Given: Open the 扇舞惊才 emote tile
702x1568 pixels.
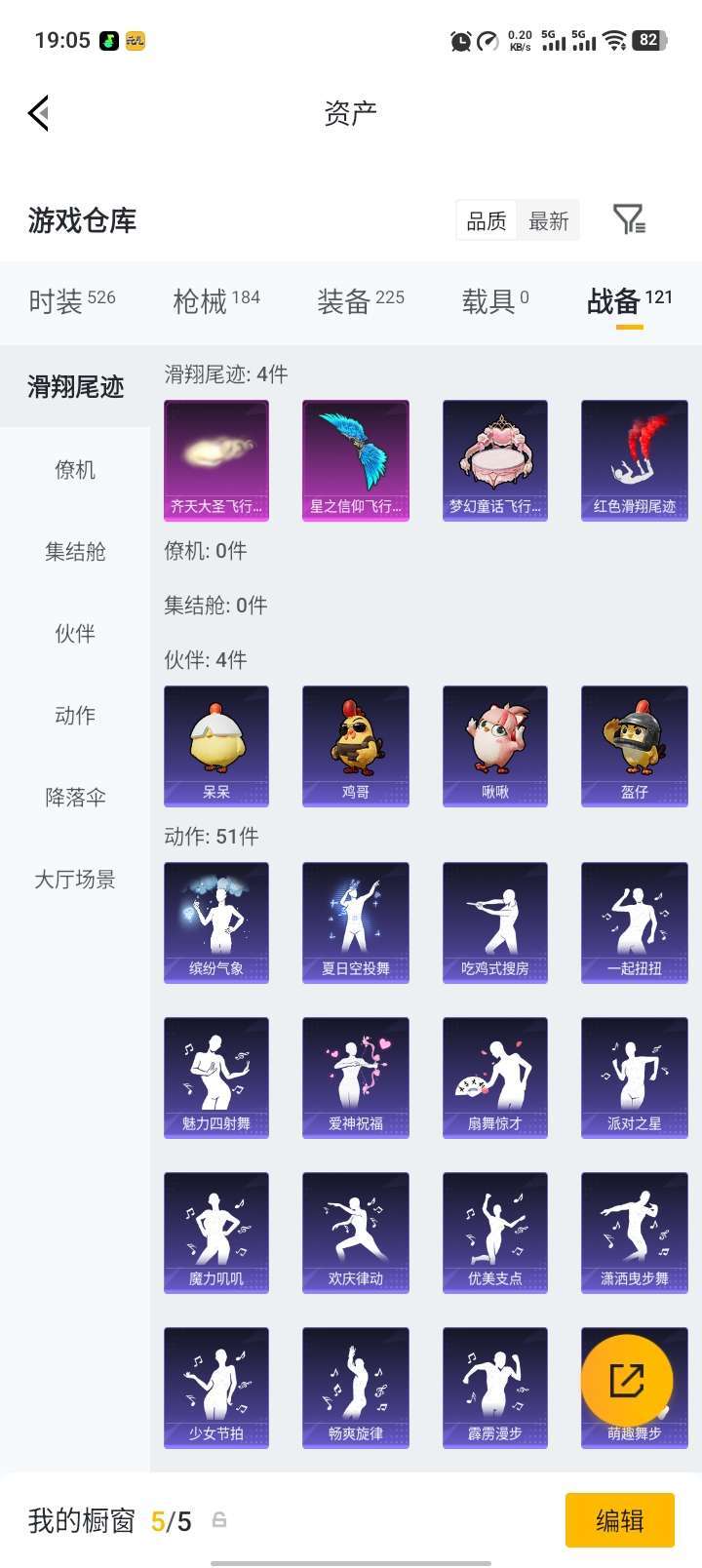Looking at the screenshot, I should [x=495, y=1078].
